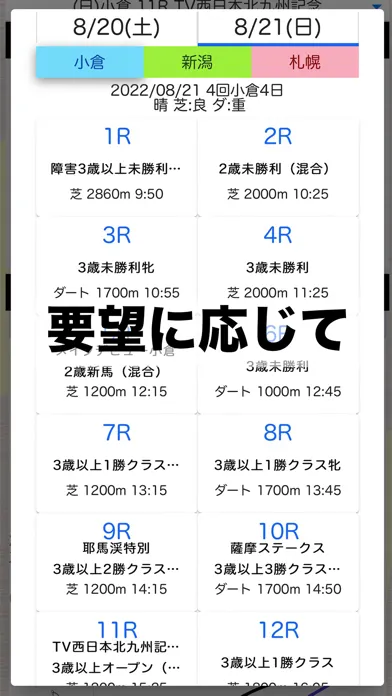Switch to the 札幌 racecourse tab
Image resolution: width=392 pixels, height=696 pixels.
click(x=305, y=62)
